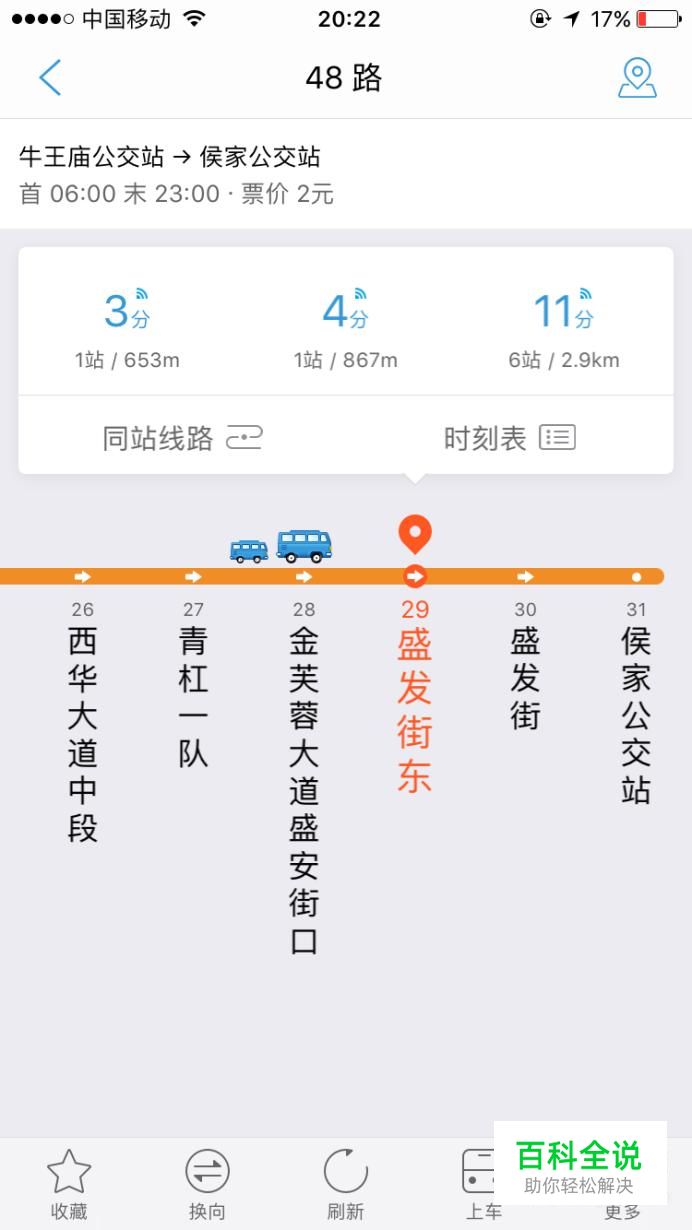
Task: Reverse route direction with 换向
Action: pyautogui.click(x=207, y=1184)
